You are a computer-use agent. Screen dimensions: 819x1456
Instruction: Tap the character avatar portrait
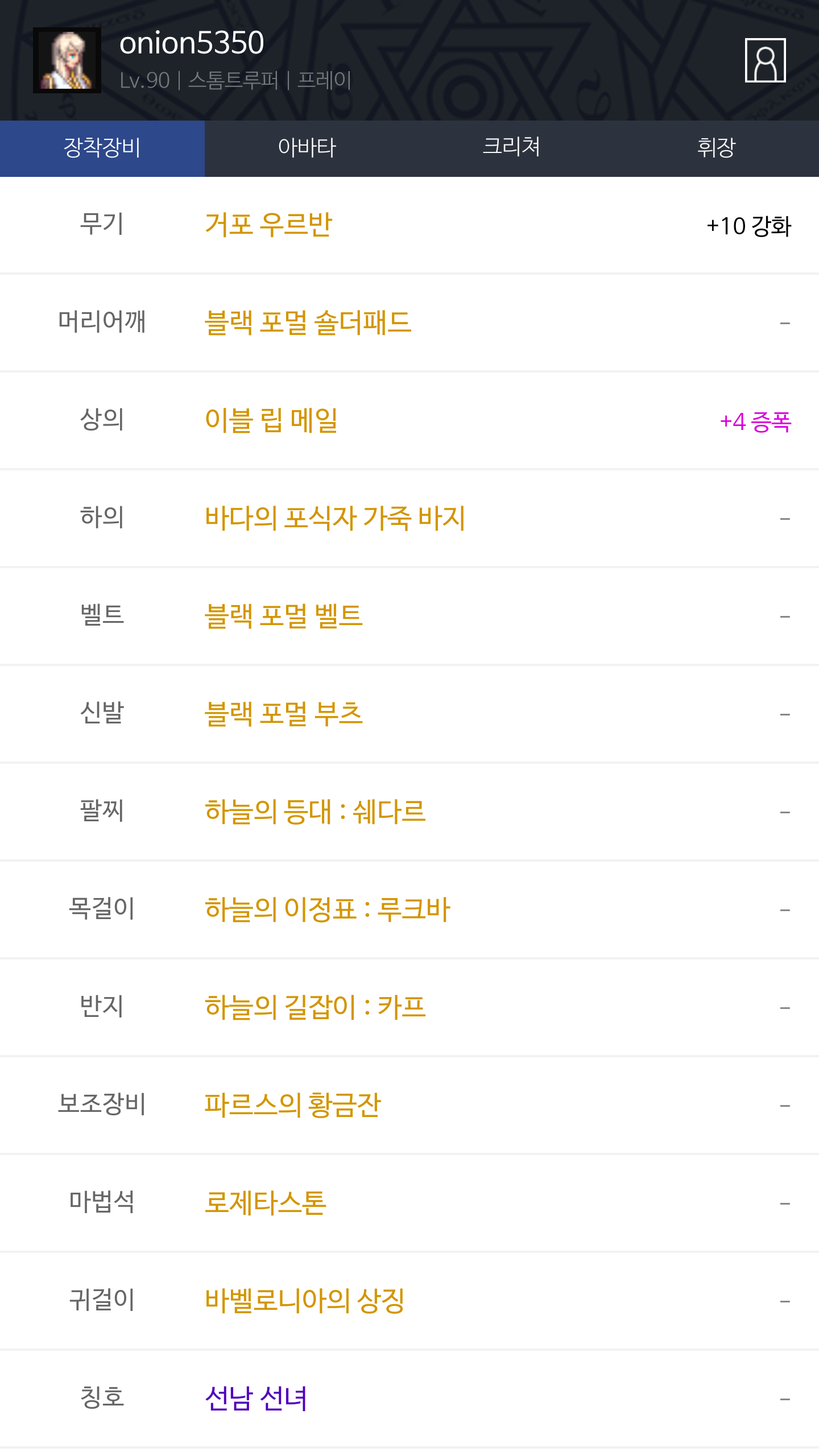tap(67, 60)
